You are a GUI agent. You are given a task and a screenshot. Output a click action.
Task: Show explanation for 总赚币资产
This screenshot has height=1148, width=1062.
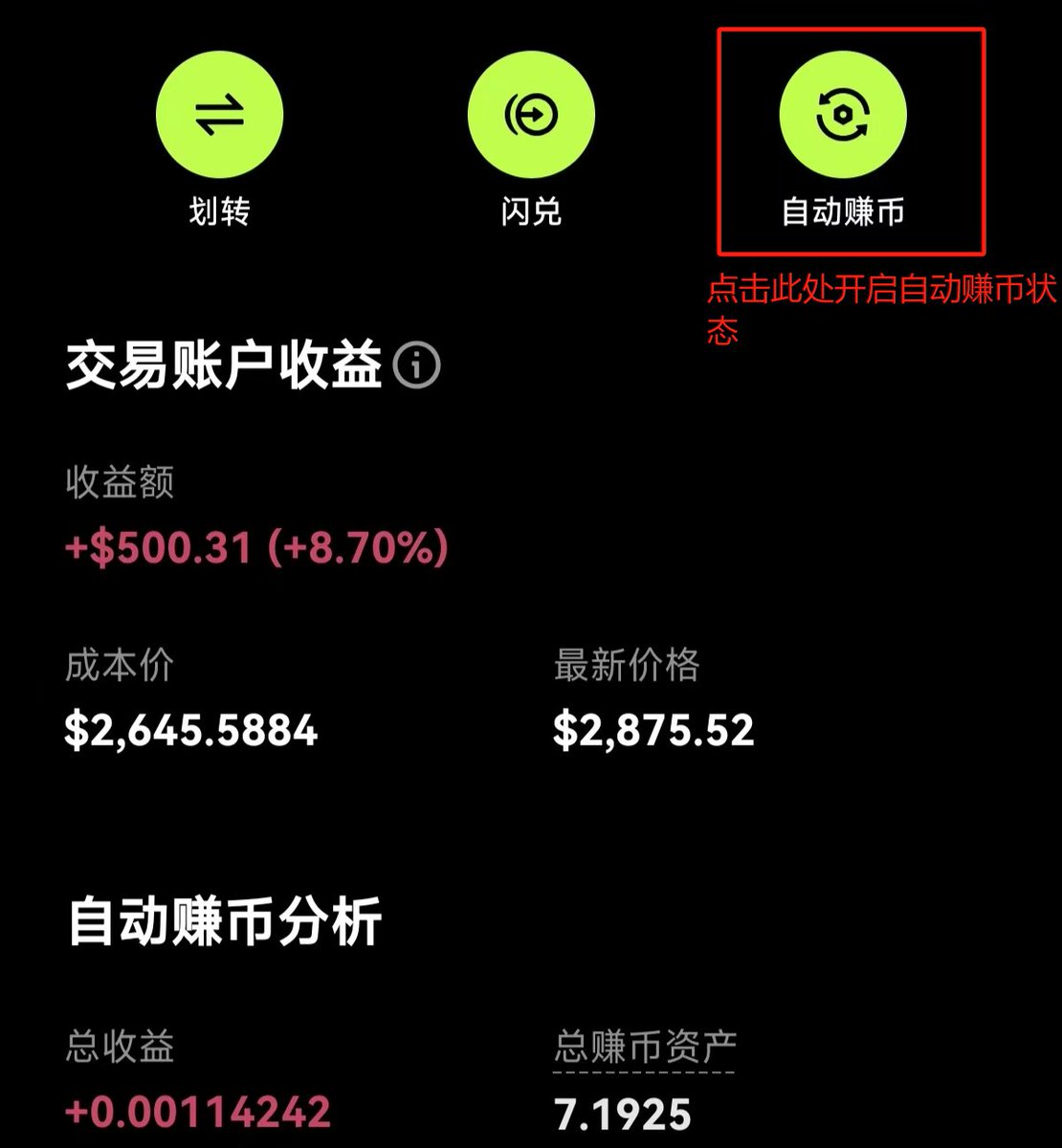644,1049
